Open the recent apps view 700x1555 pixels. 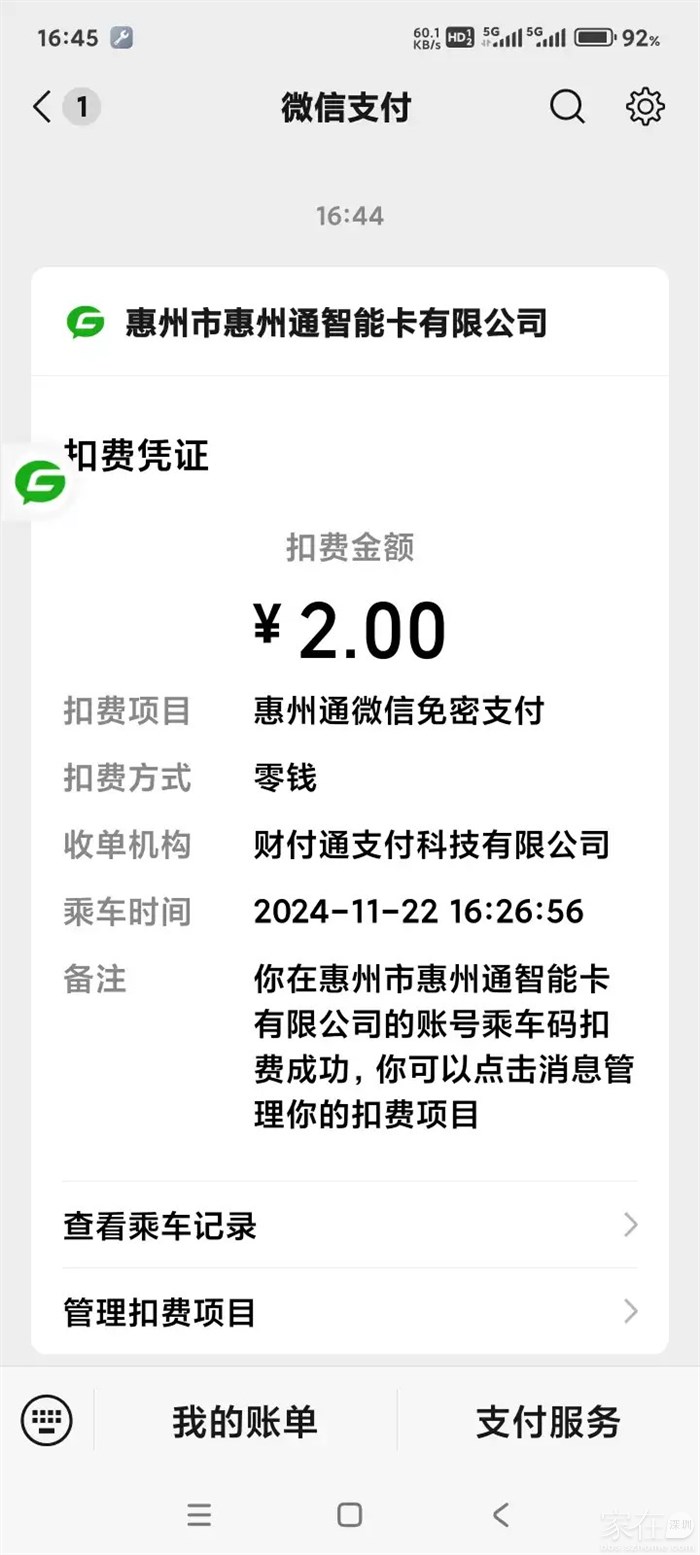pos(199,1514)
